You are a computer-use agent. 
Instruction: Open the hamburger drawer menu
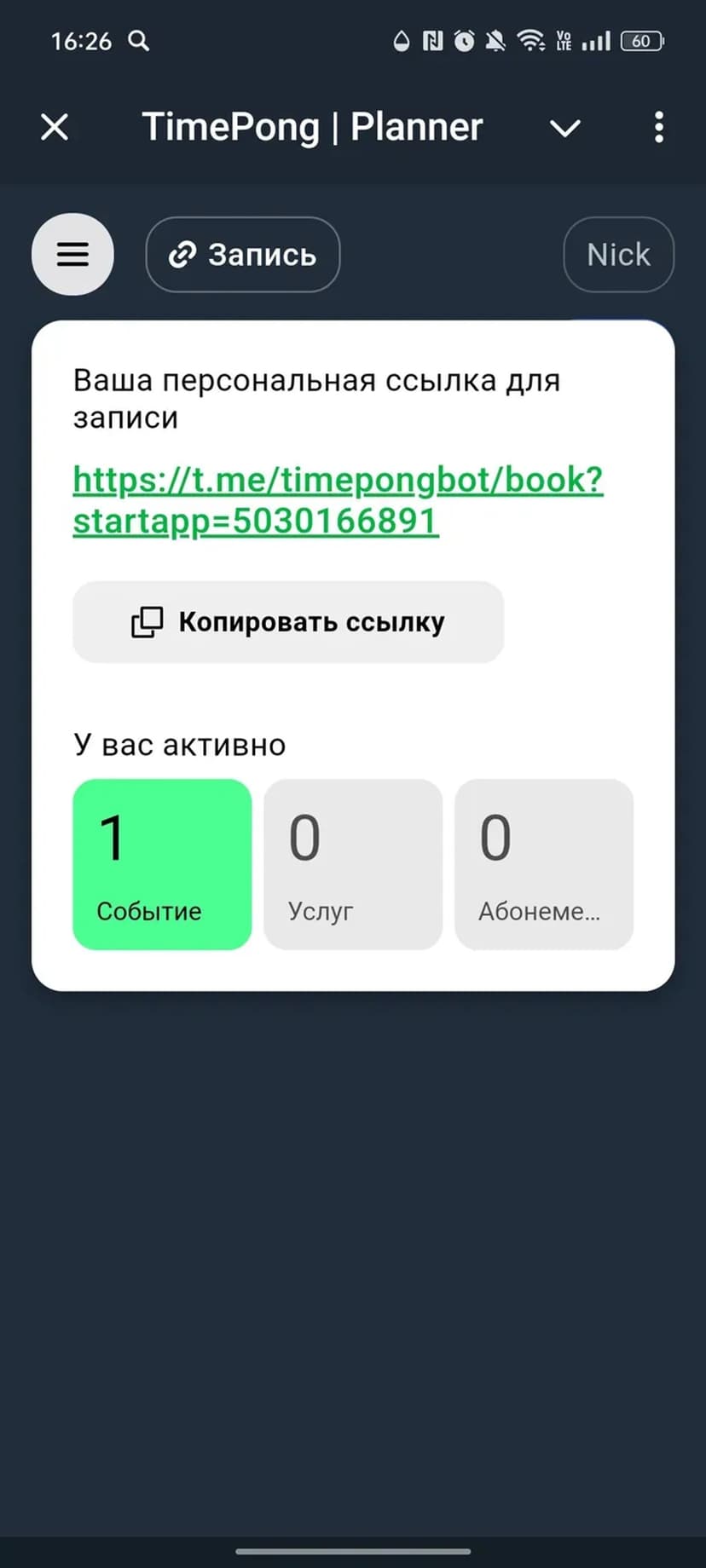(72, 254)
